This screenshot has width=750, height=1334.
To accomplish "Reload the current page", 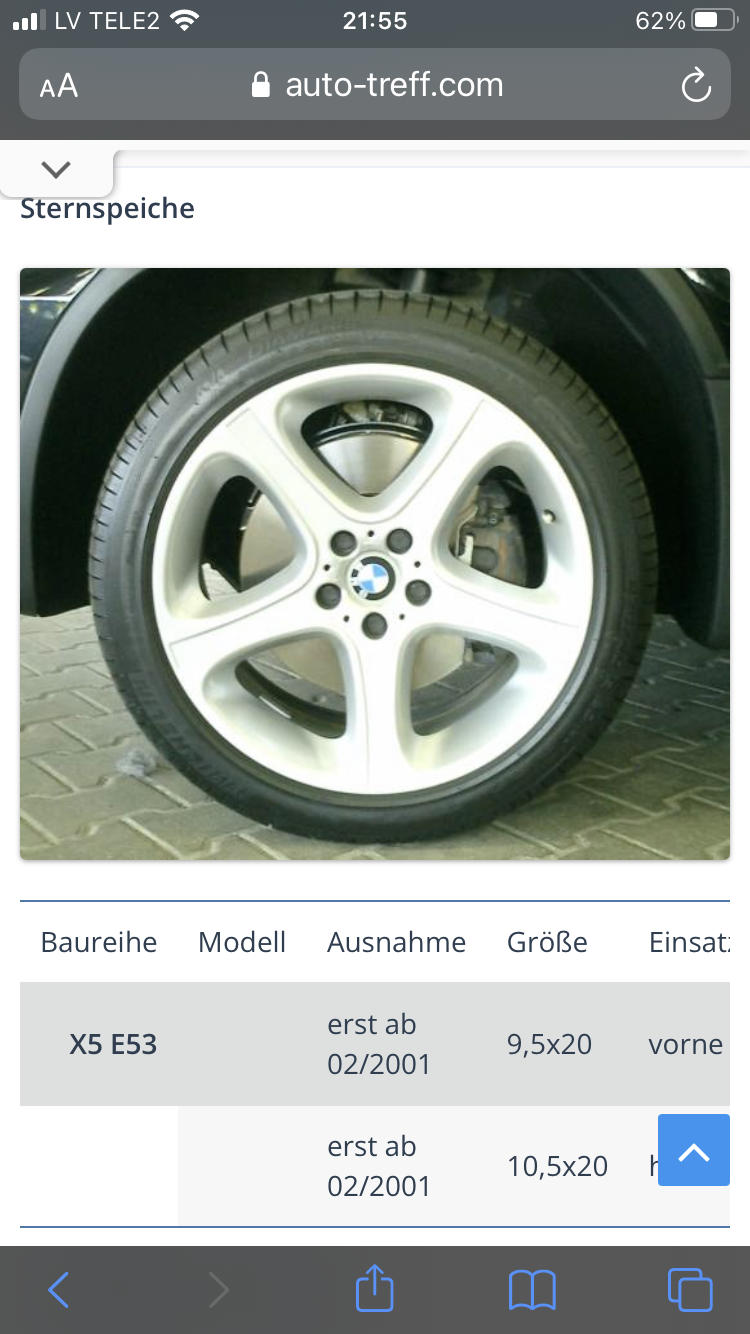I will click(x=695, y=86).
